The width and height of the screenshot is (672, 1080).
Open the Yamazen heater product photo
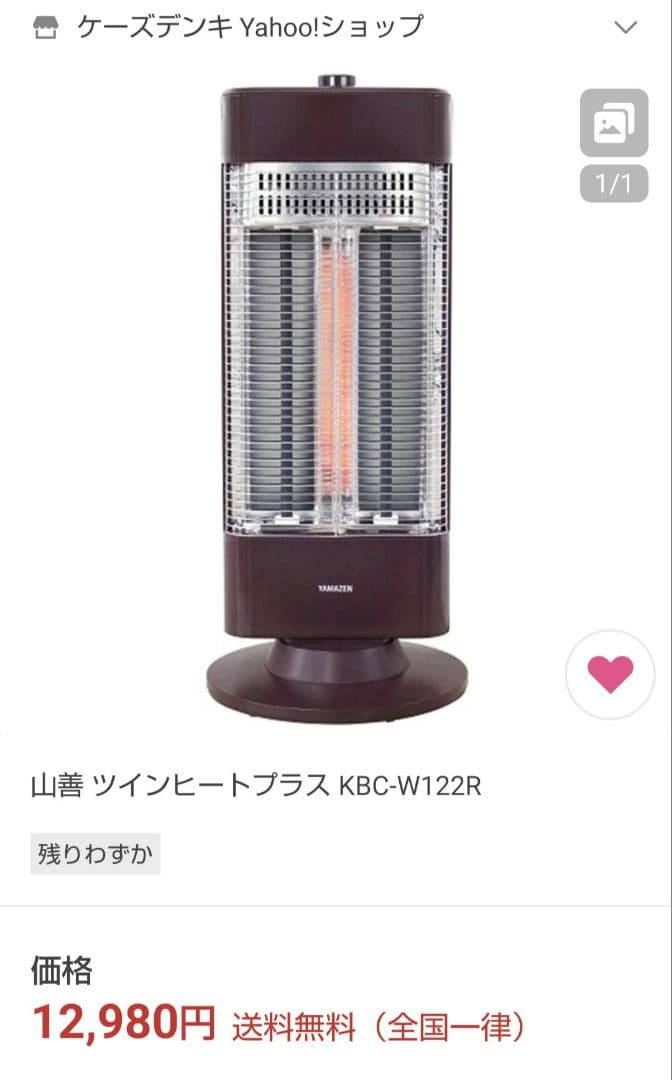336,390
